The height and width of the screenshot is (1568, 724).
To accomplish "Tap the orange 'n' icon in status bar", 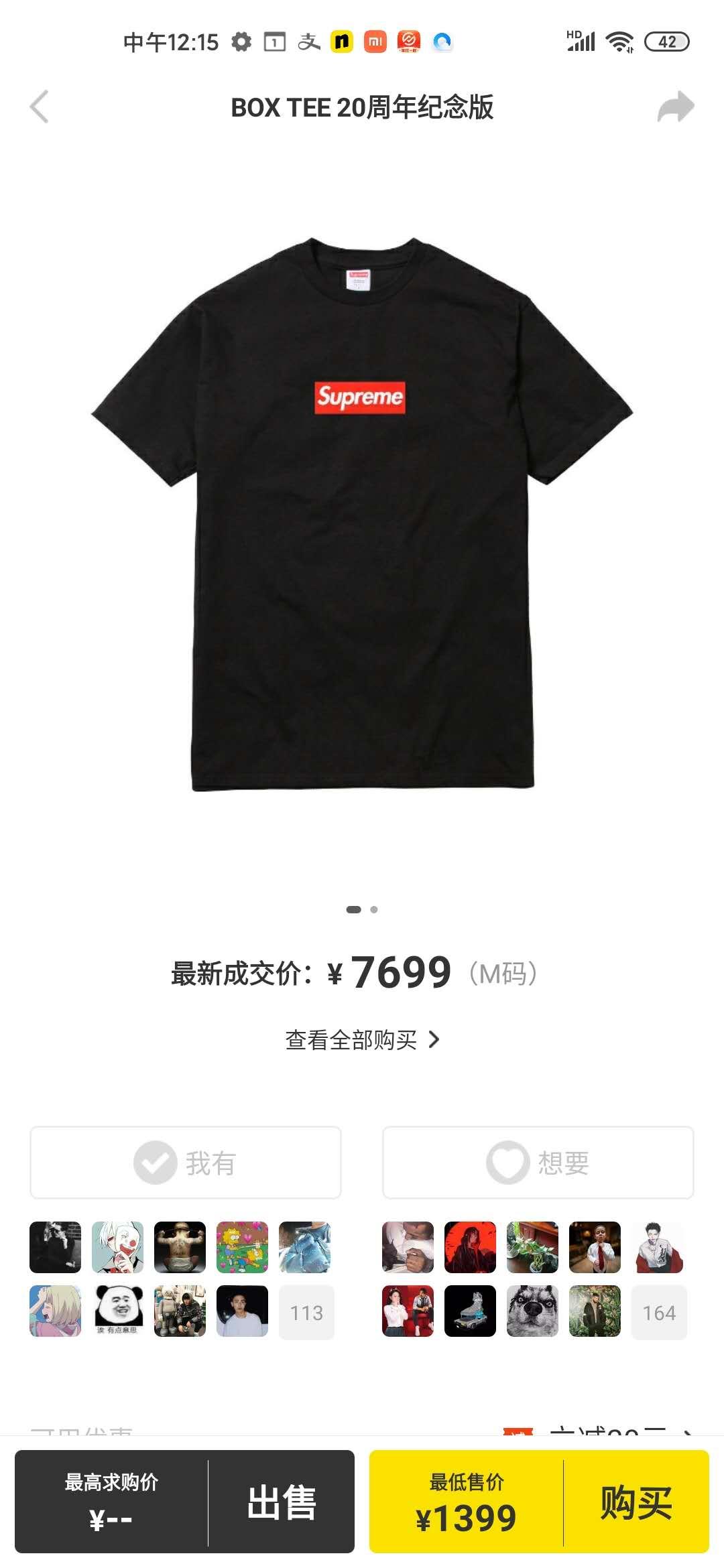I will point(342,42).
